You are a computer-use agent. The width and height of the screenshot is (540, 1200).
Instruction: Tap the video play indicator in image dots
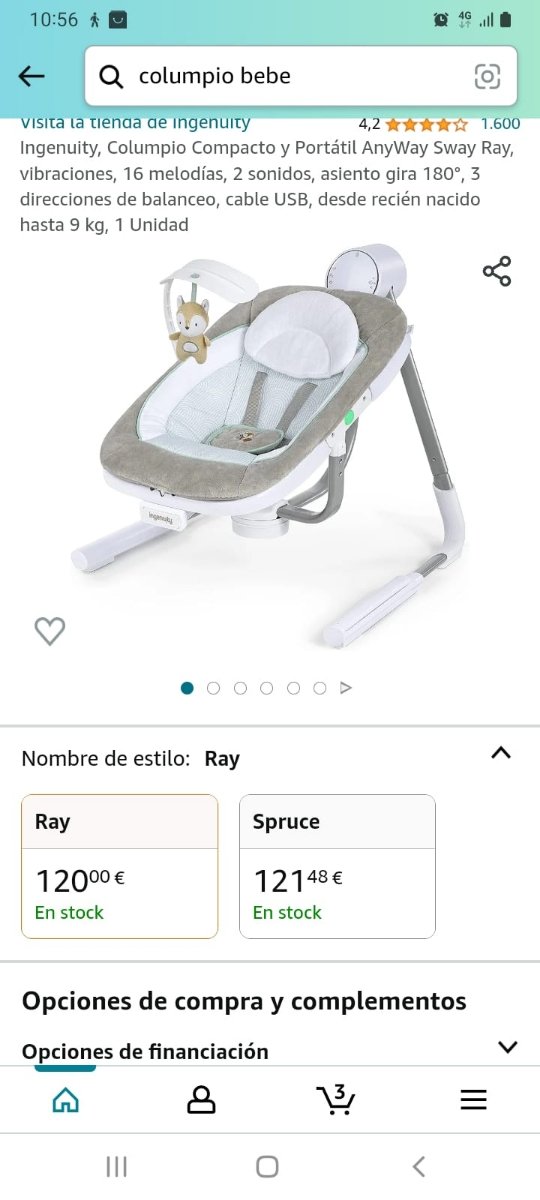tap(346, 688)
